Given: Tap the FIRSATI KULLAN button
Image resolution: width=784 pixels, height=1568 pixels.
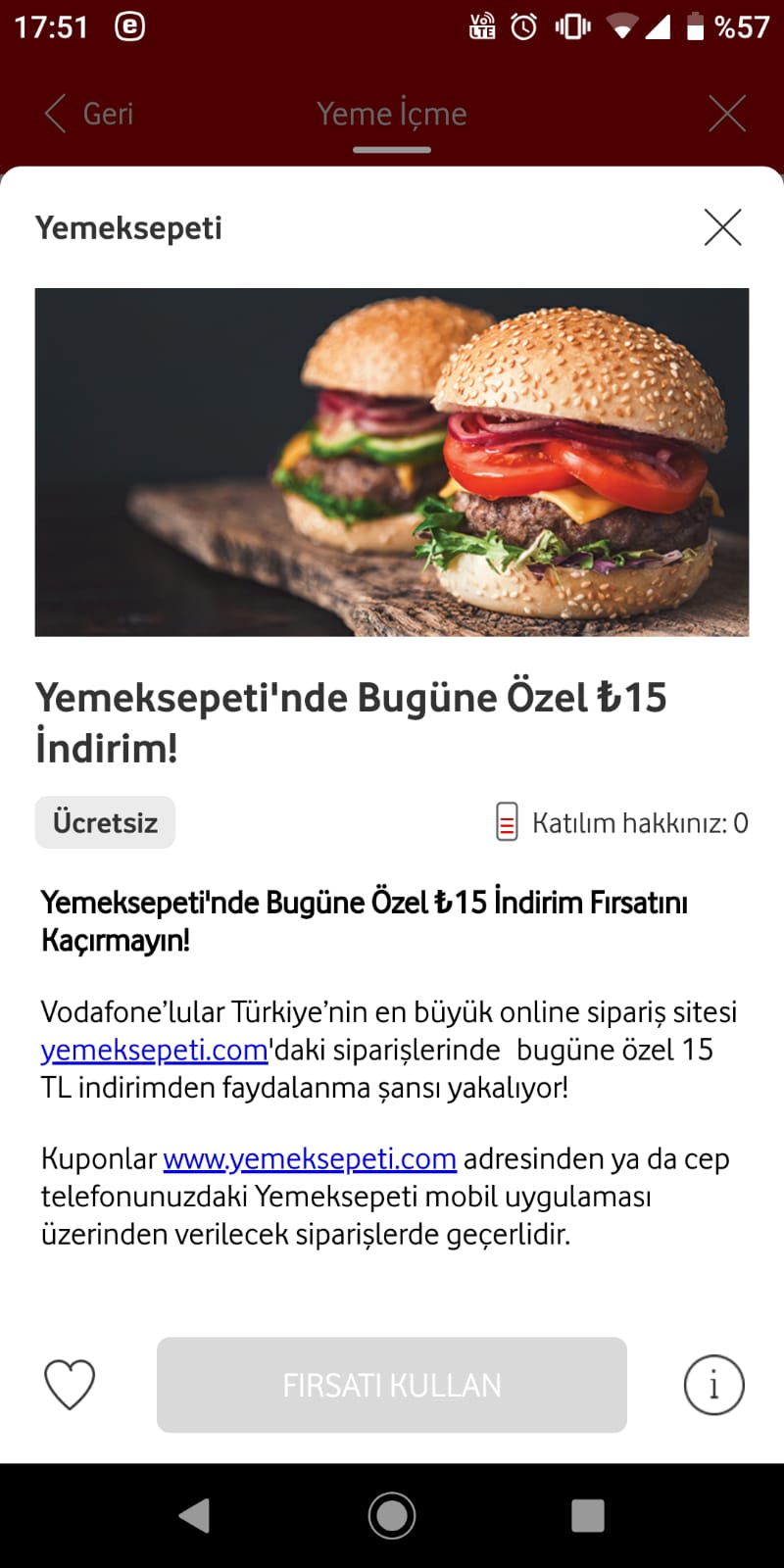Looking at the screenshot, I should pos(392,1385).
